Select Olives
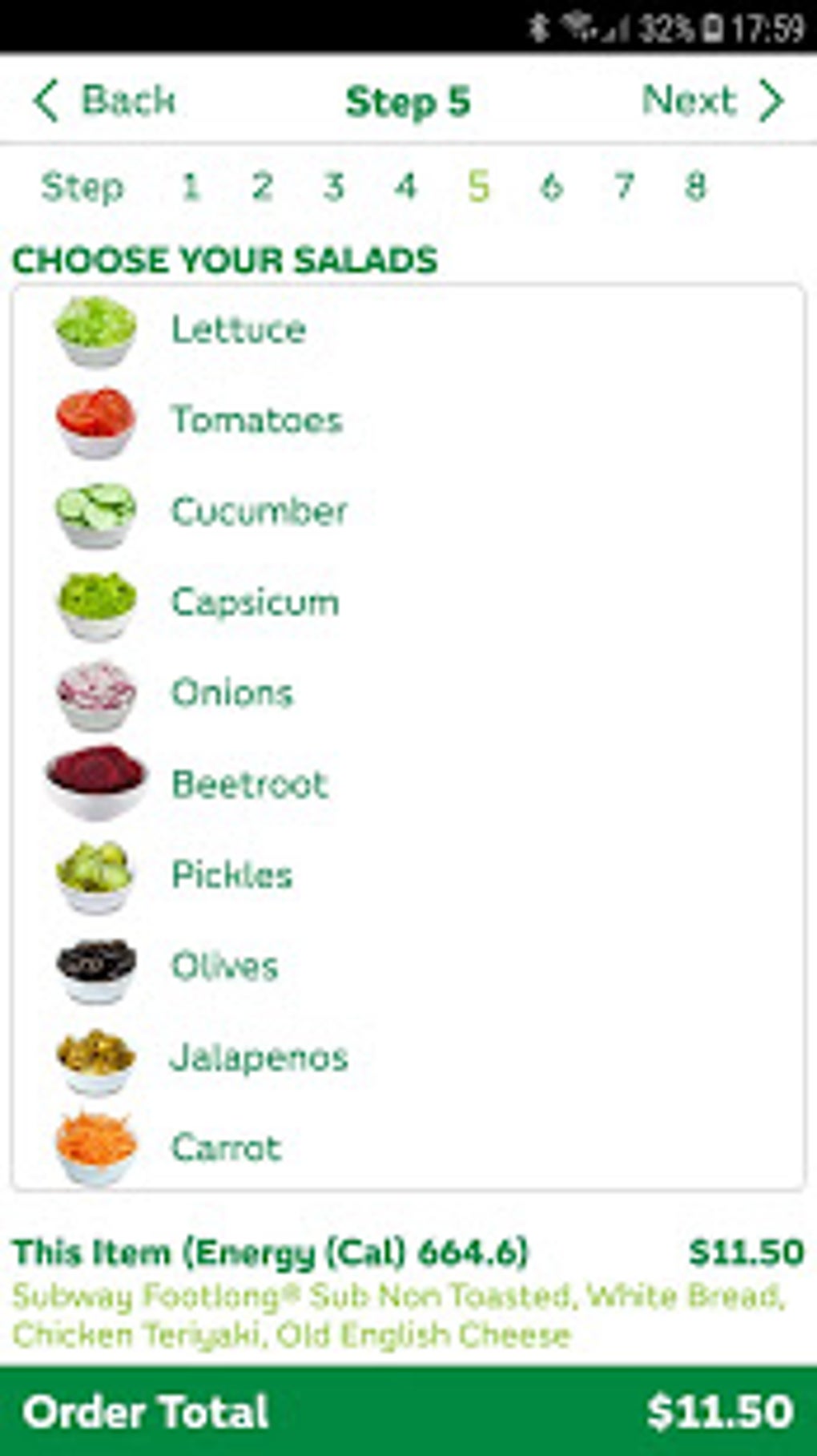 (x=224, y=966)
